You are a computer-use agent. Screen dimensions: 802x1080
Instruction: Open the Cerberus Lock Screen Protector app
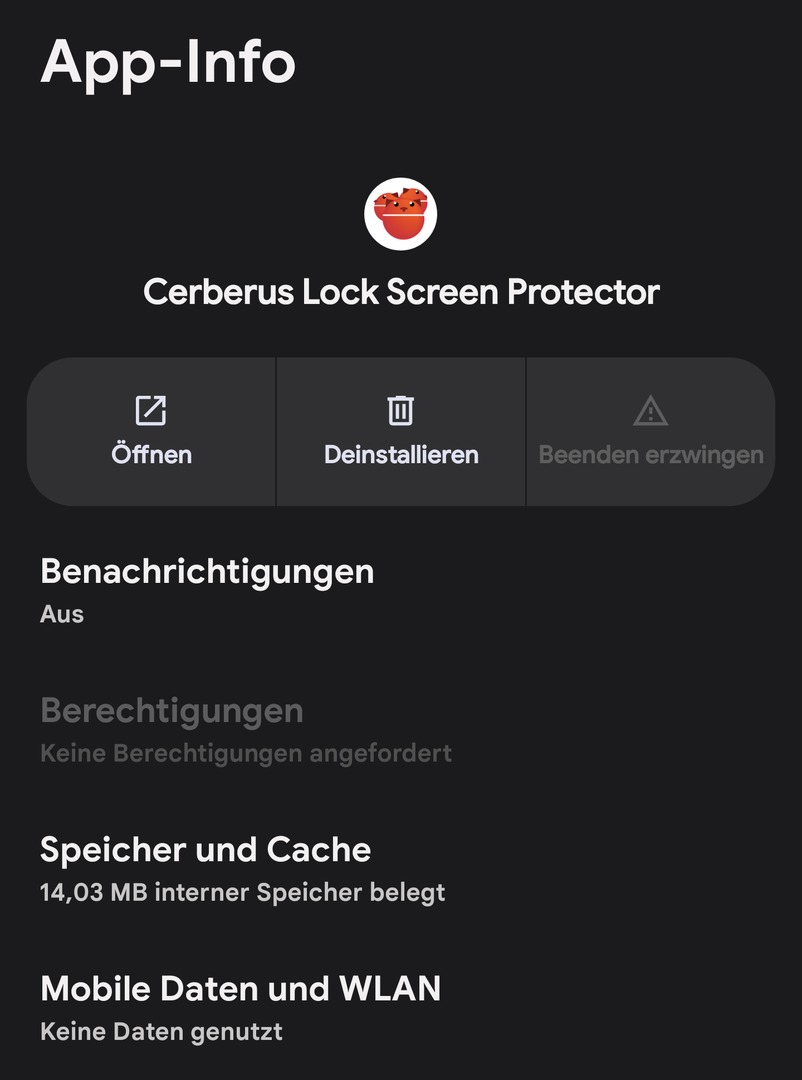coord(151,431)
